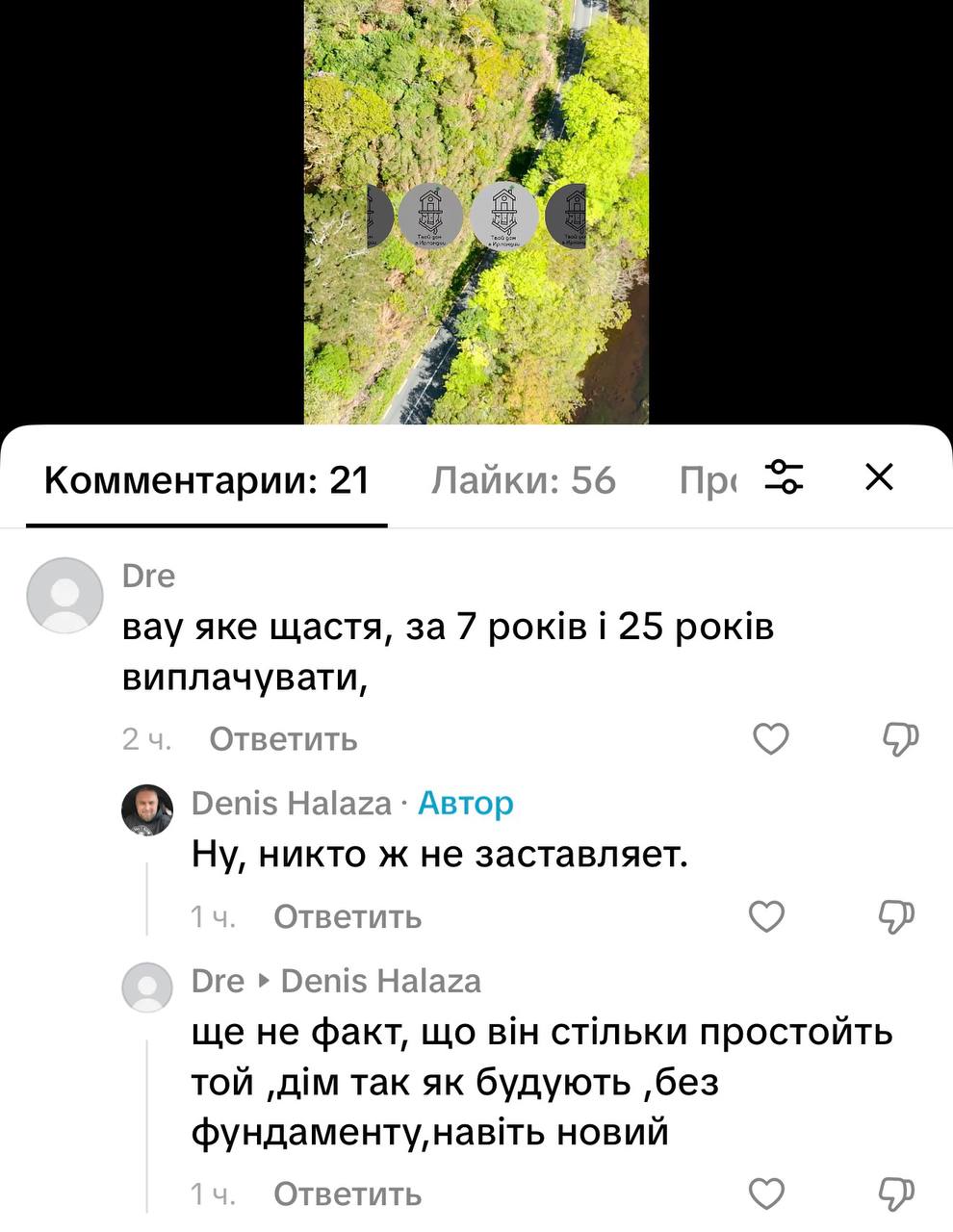
Task: Dislike Denis Halaza's author reply
Action: tap(896, 917)
